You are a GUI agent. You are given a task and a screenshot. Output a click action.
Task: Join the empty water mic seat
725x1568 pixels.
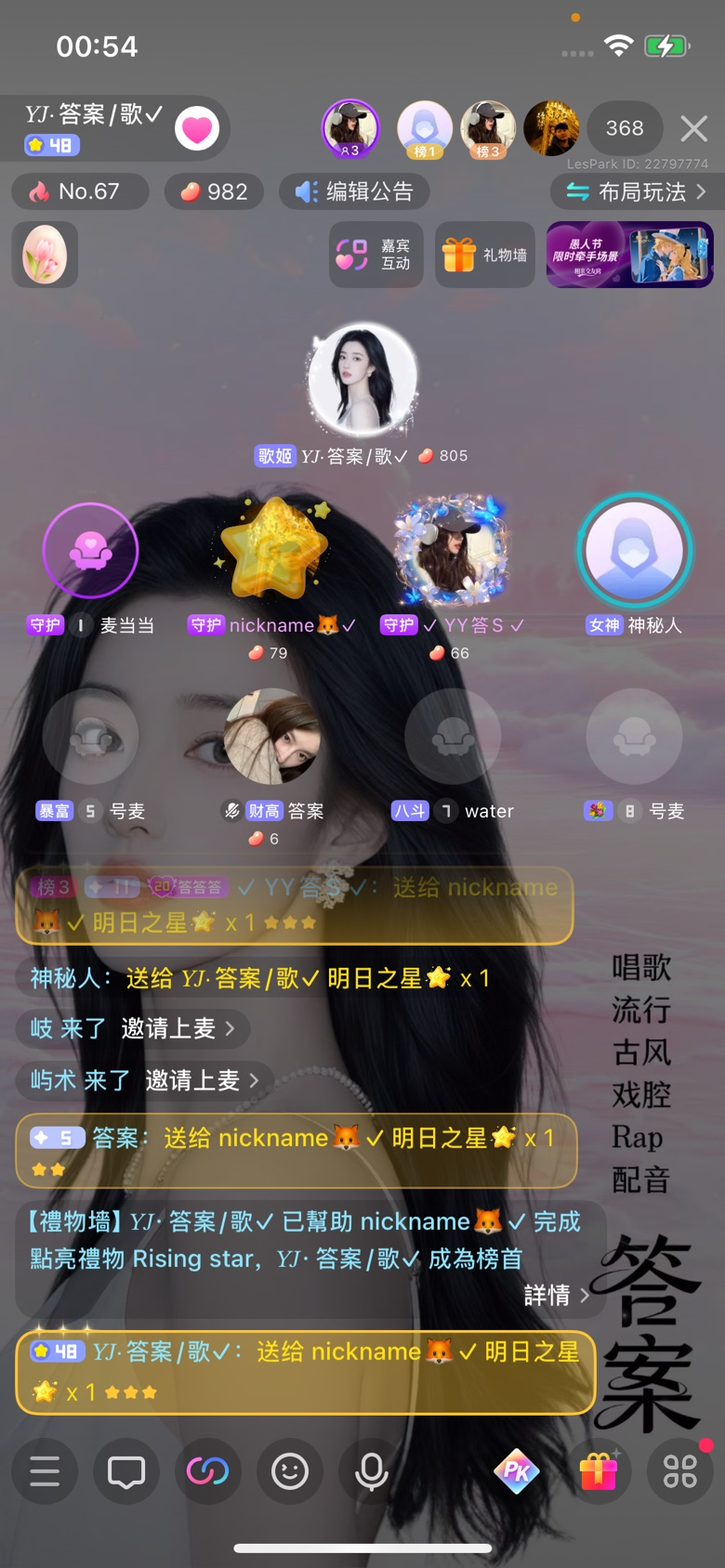[x=454, y=737]
